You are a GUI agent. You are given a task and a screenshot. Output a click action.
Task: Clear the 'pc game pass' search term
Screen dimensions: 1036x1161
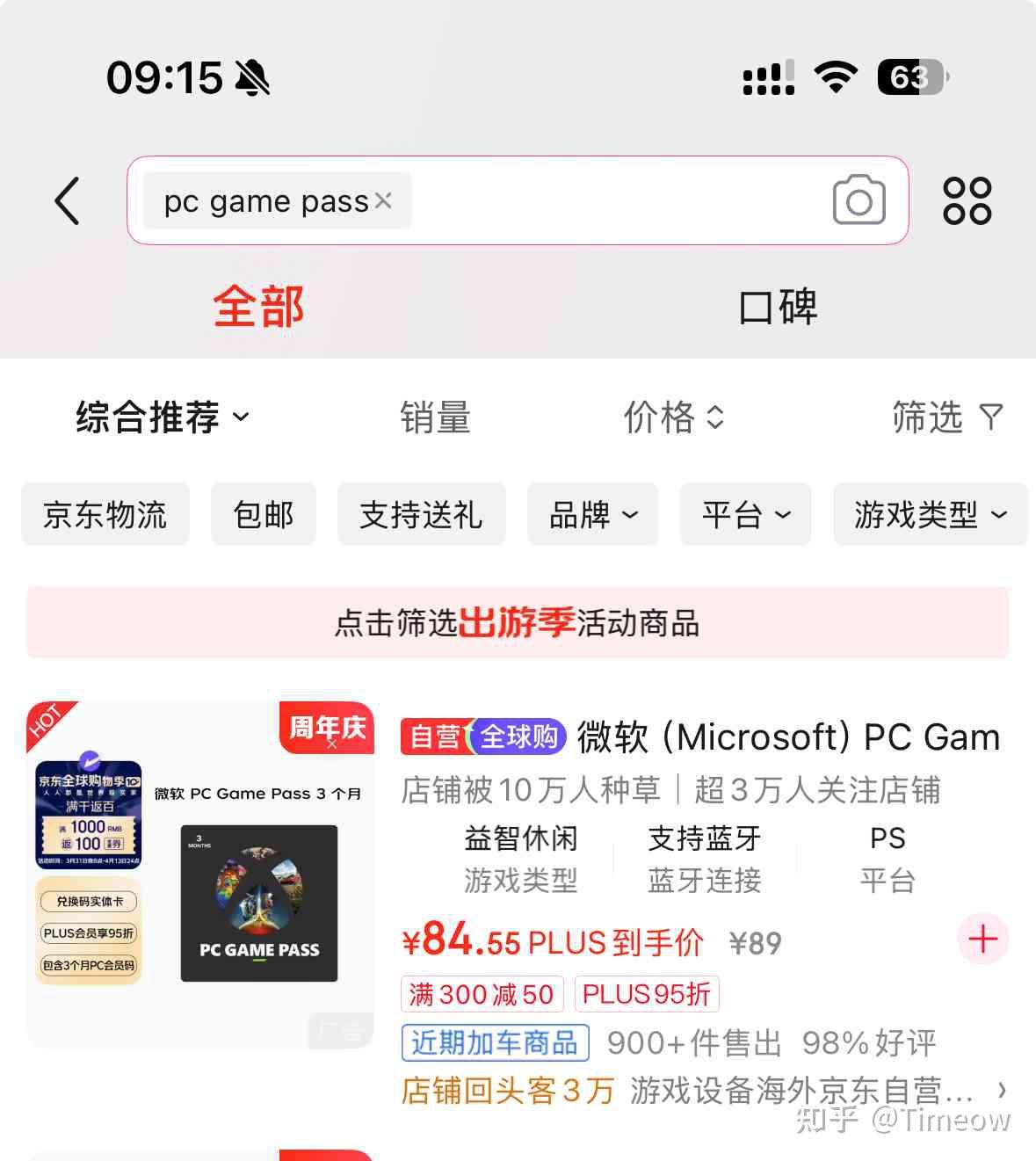pos(383,201)
